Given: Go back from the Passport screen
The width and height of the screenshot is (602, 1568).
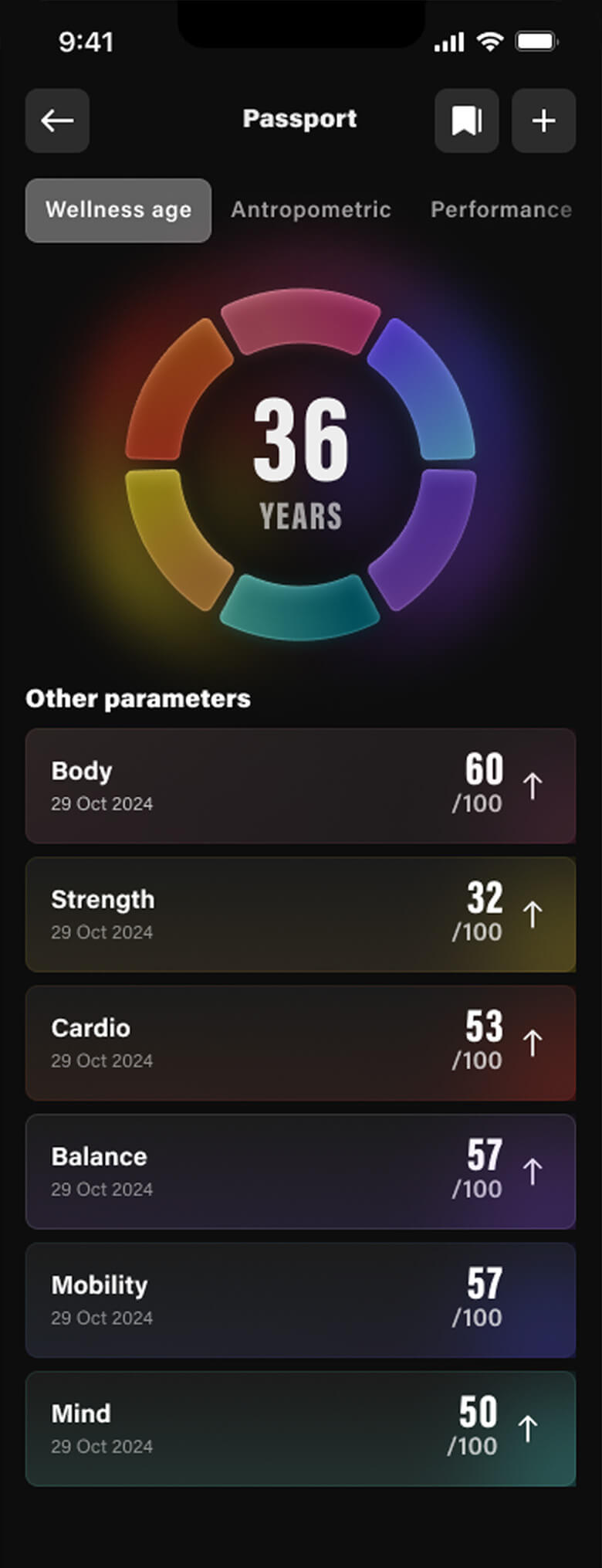Looking at the screenshot, I should pyautogui.click(x=57, y=120).
